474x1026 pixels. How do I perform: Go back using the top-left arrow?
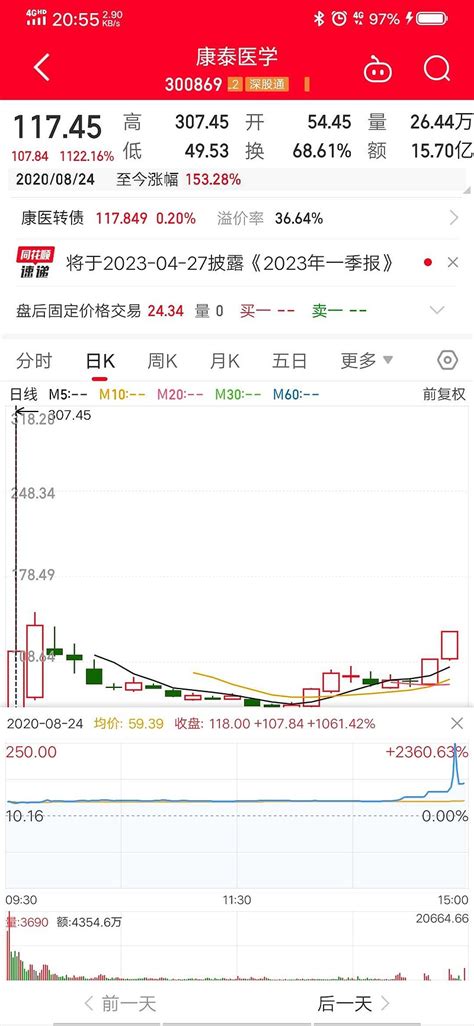(x=41, y=67)
